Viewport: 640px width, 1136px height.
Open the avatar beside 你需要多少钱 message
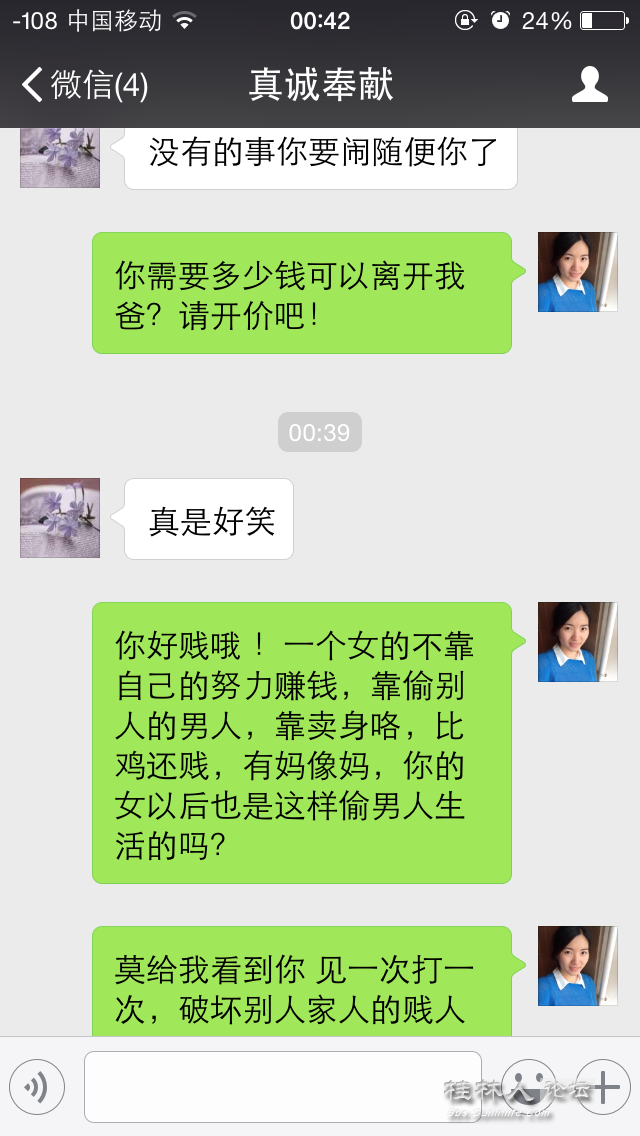(x=577, y=272)
